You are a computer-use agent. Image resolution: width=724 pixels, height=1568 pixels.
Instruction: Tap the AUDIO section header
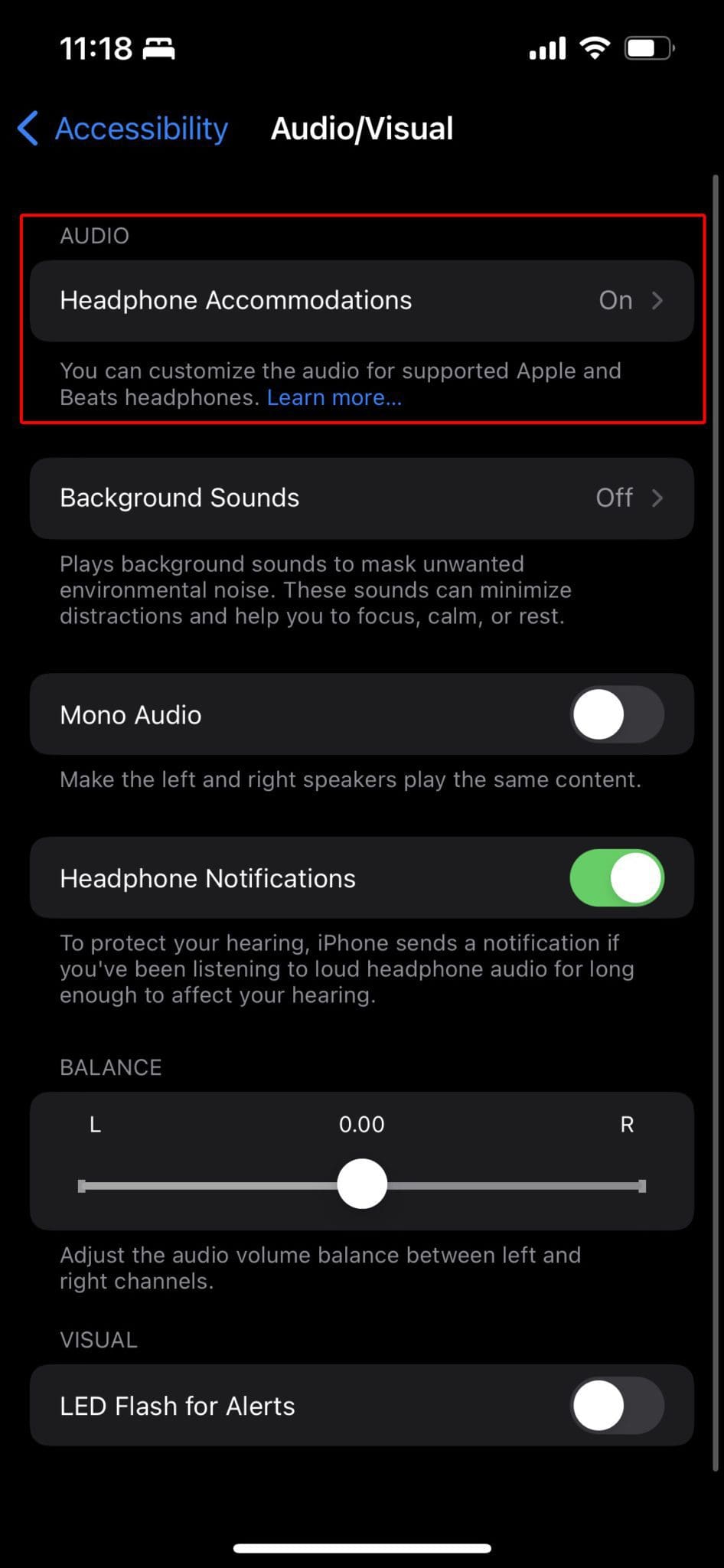[x=94, y=236]
